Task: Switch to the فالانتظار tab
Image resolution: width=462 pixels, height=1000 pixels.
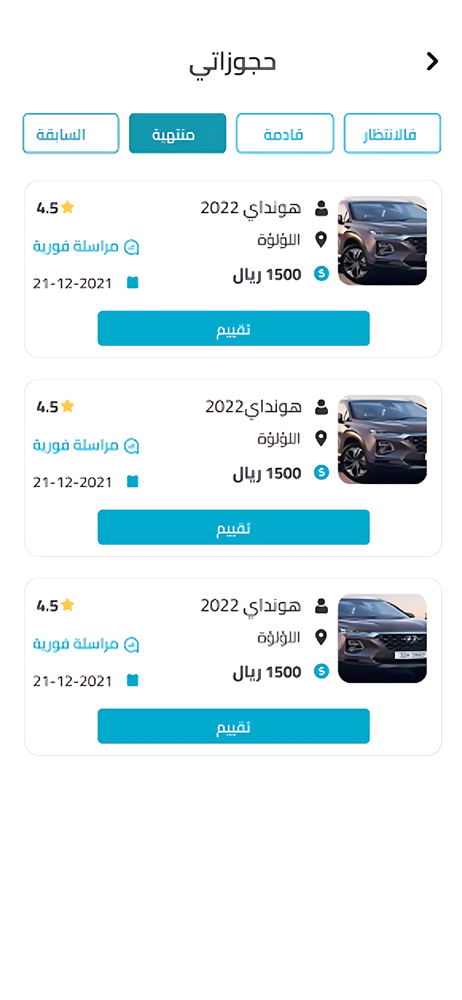Action: (392, 133)
